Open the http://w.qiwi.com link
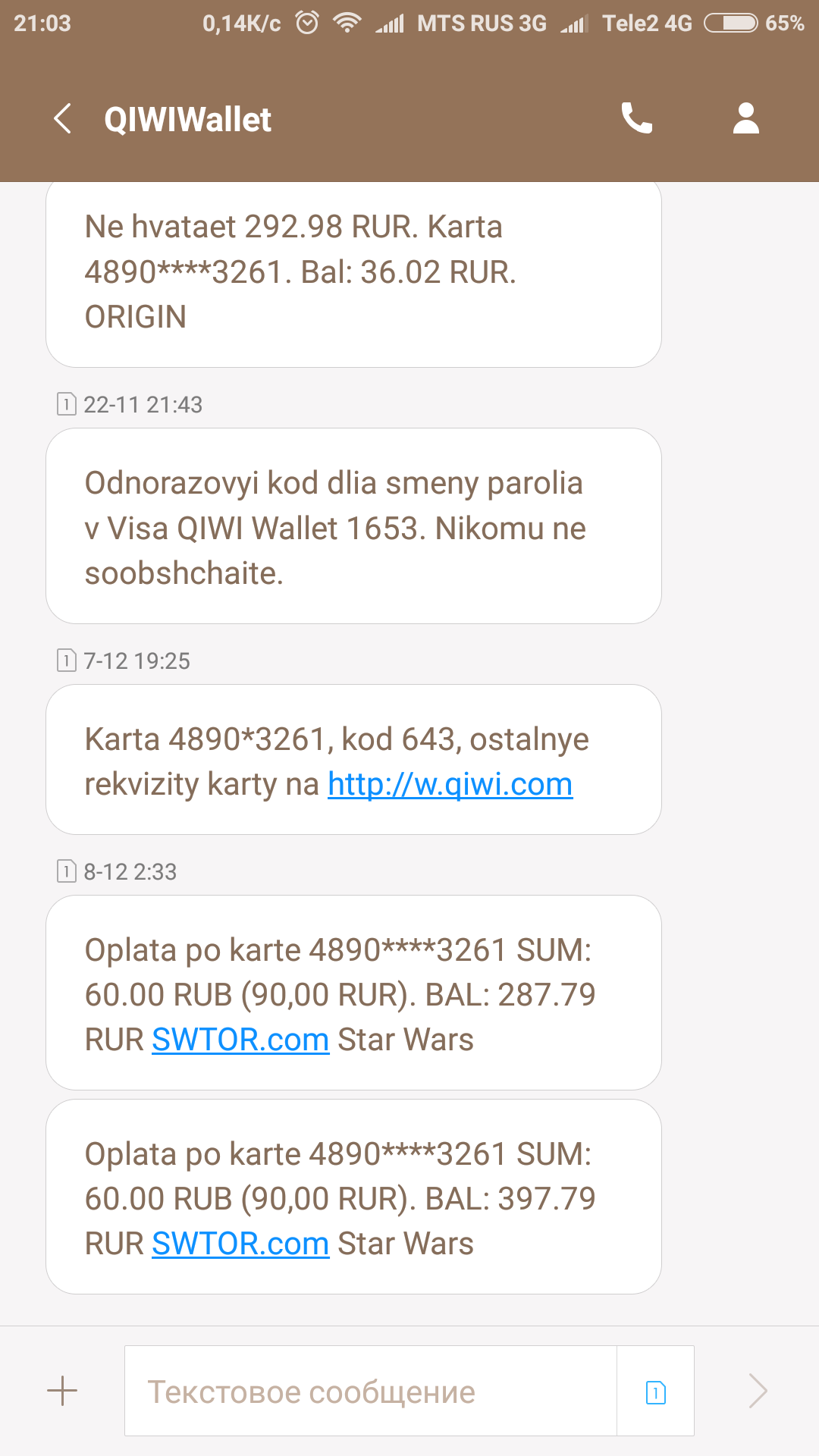 click(x=450, y=784)
